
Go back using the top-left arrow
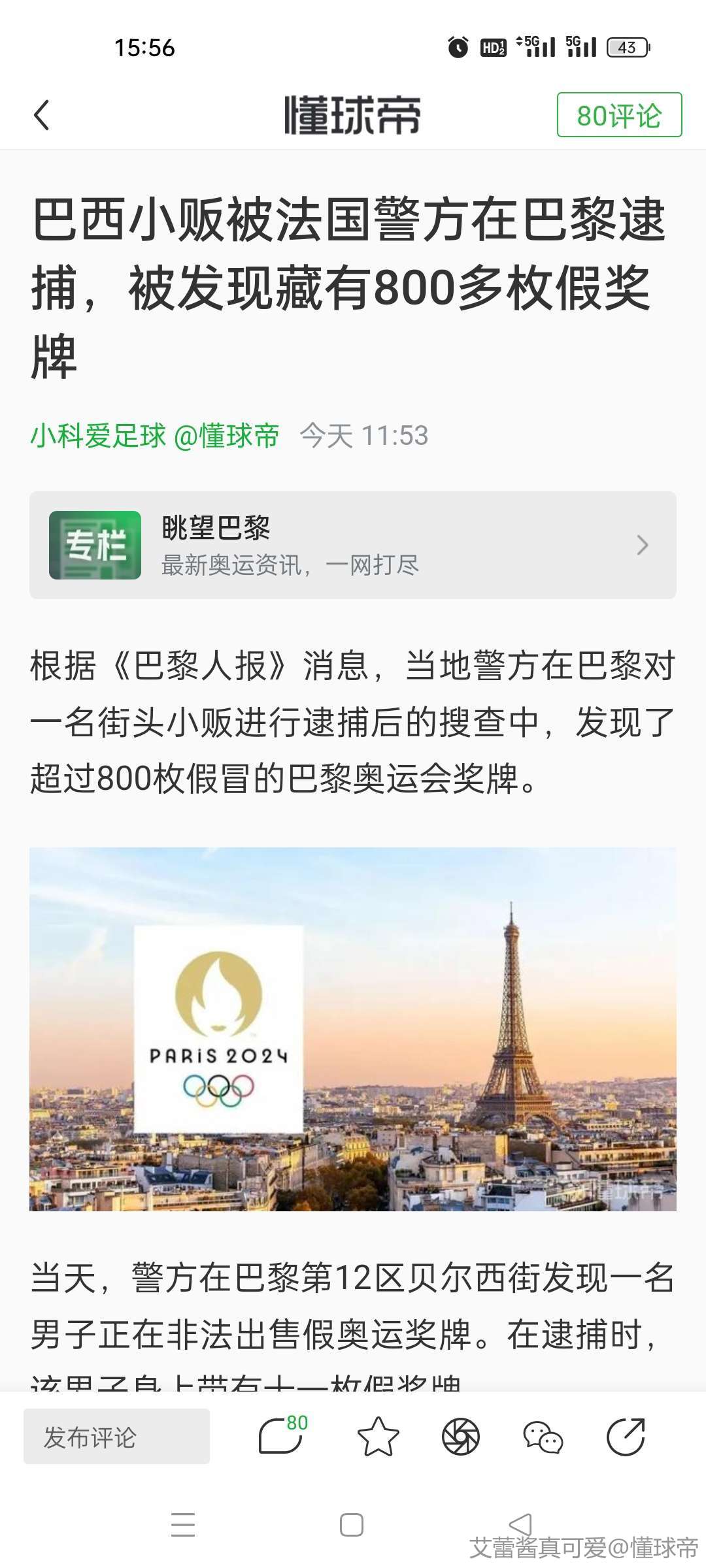(x=42, y=116)
